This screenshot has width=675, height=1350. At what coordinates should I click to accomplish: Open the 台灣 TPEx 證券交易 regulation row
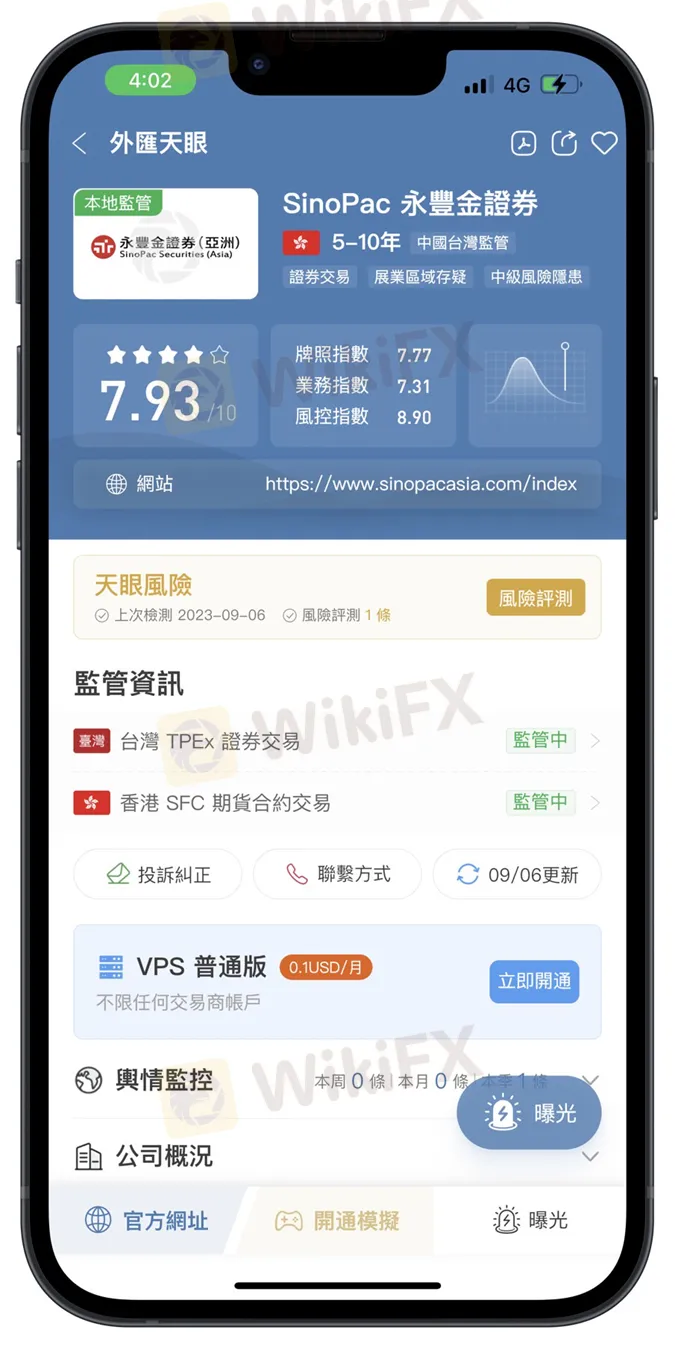[x=336, y=741]
